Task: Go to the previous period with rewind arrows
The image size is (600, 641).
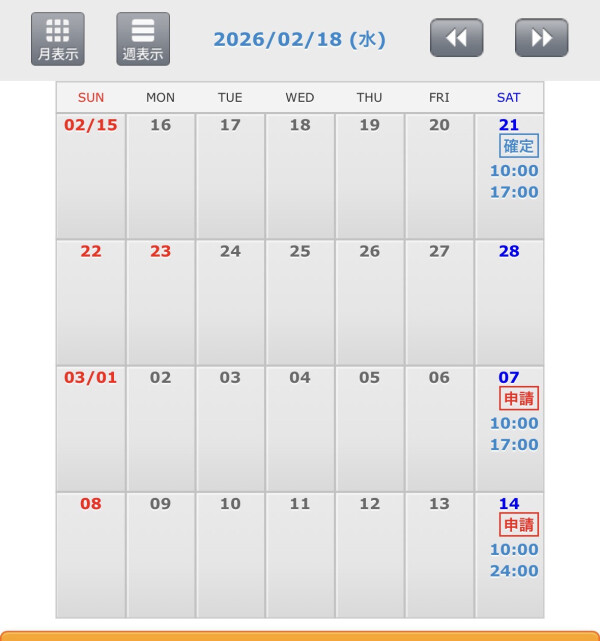Action: pyautogui.click(x=456, y=38)
